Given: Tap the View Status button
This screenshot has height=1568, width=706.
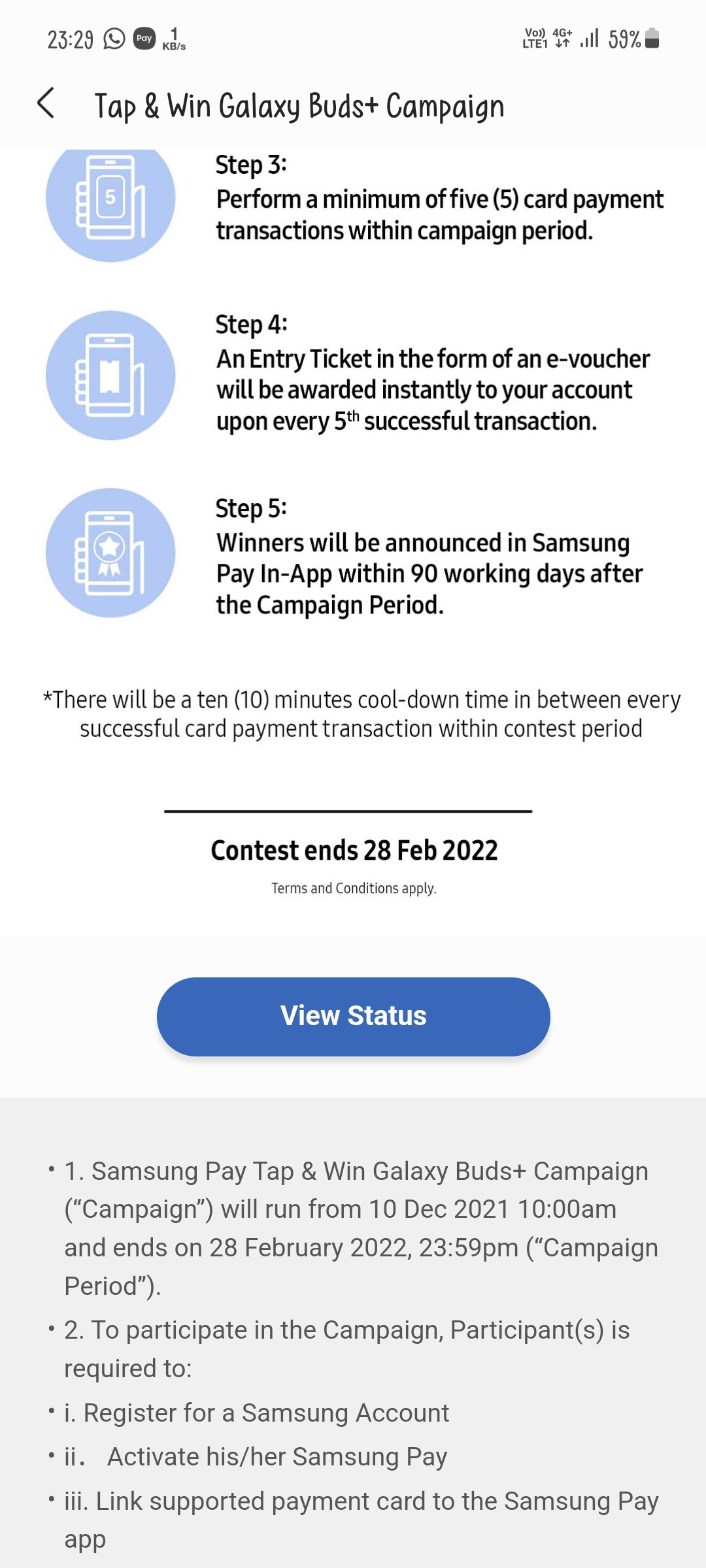Looking at the screenshot, I should [353, 1017].
